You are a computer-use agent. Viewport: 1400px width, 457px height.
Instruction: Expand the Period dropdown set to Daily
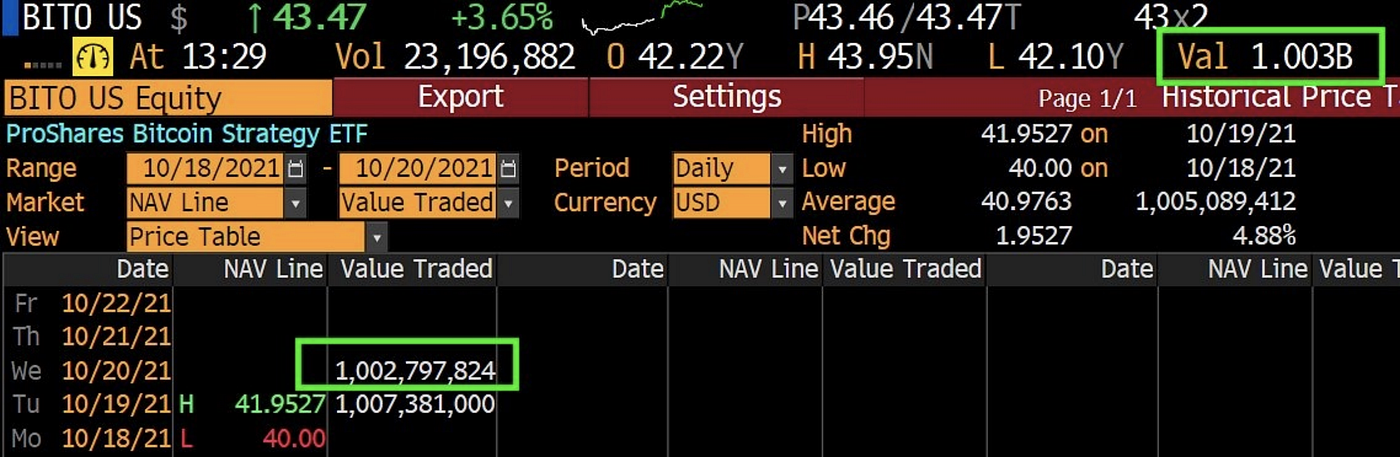point(781,168)
